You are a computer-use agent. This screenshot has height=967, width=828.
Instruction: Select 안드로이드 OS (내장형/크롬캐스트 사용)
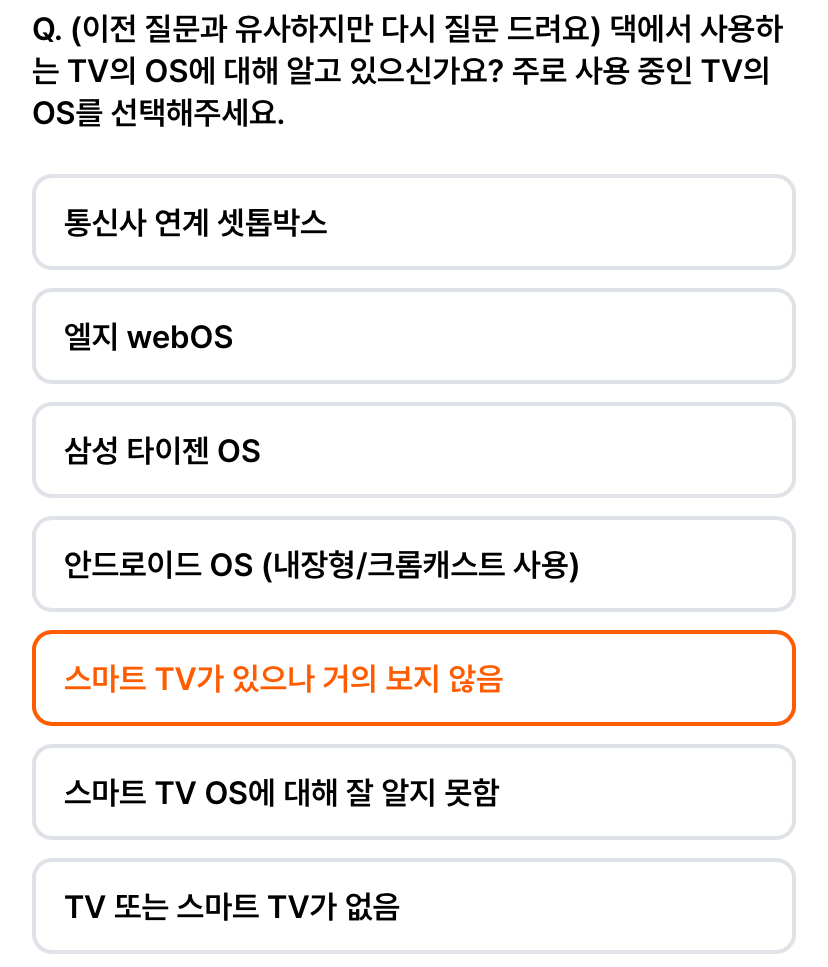[x=414, y=564]
